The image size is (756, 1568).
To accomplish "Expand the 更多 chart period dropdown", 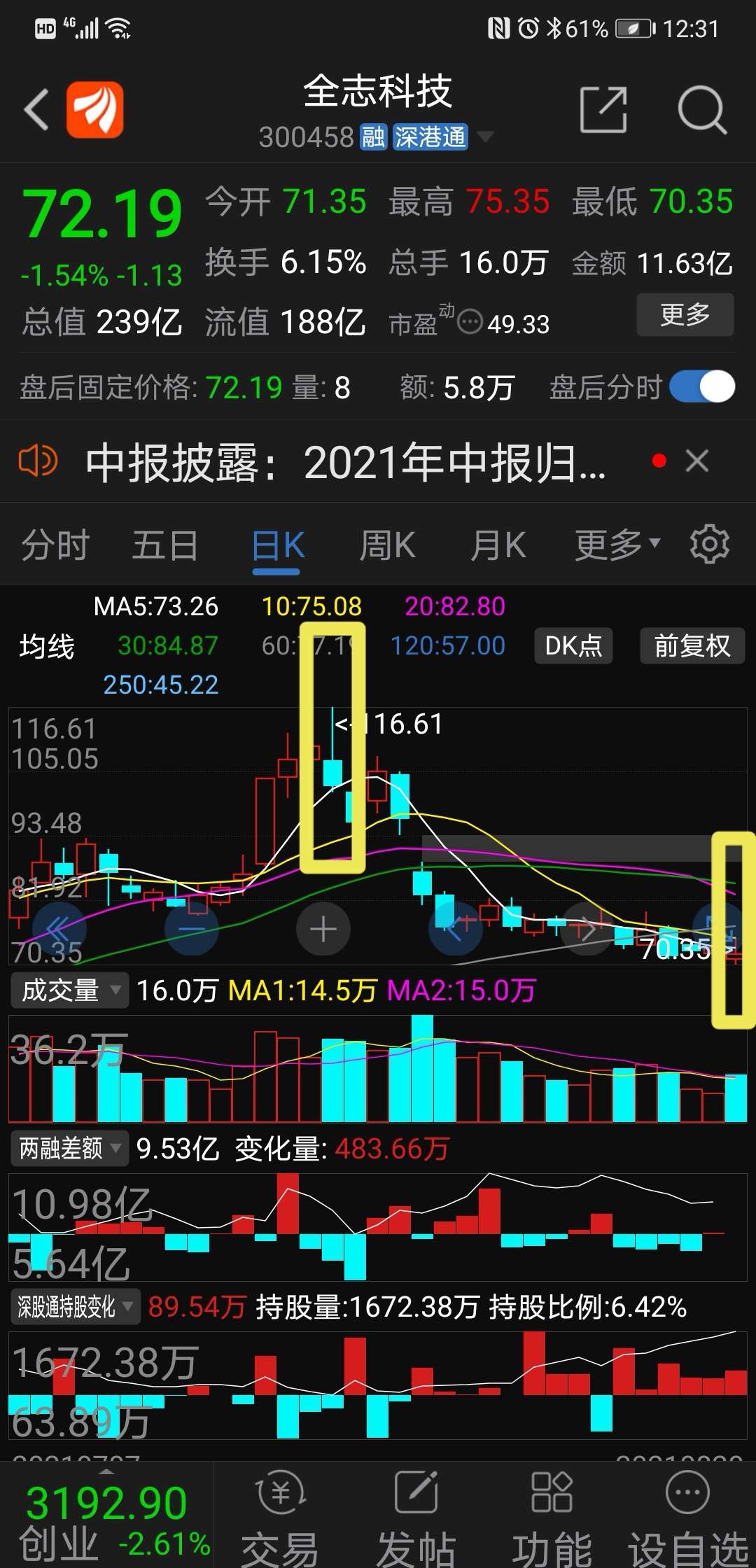I will [x=617, y=545].
